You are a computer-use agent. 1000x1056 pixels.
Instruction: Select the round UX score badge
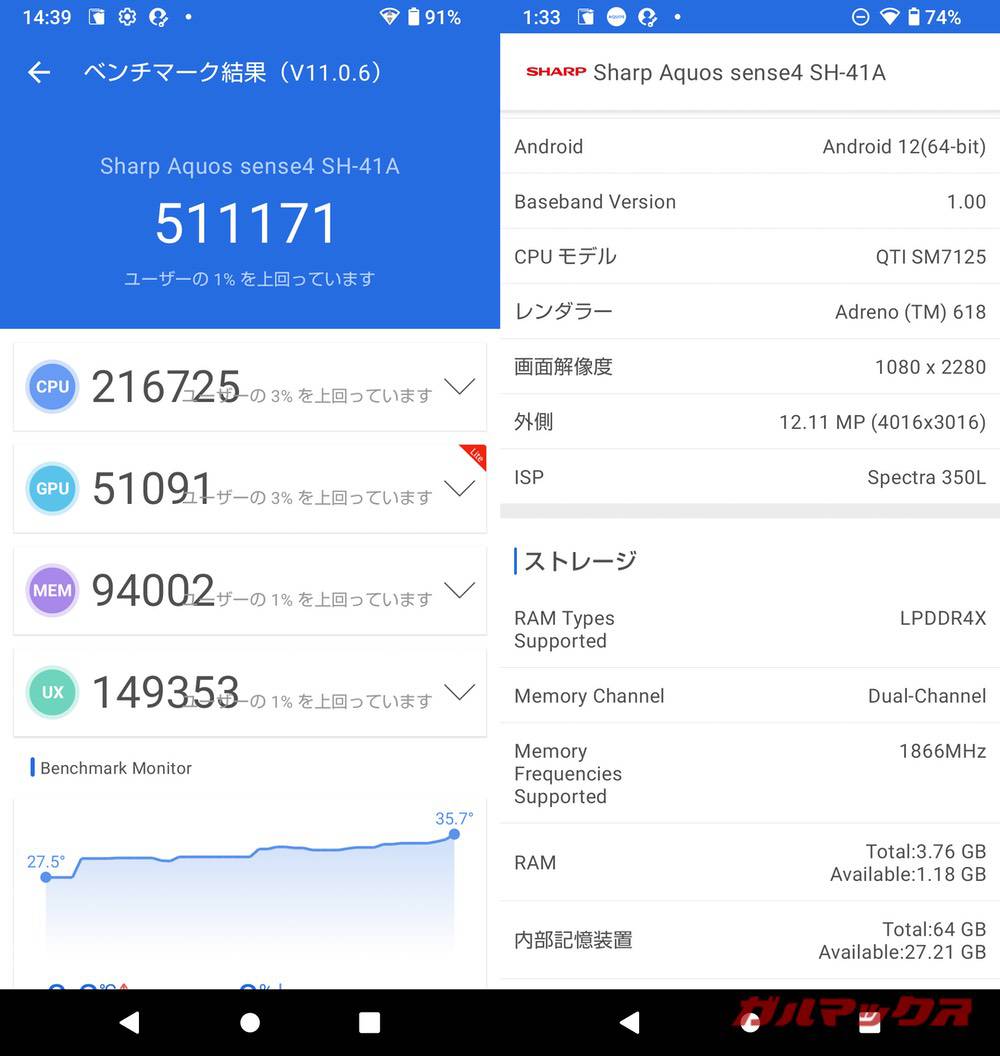tap(52, 692)
